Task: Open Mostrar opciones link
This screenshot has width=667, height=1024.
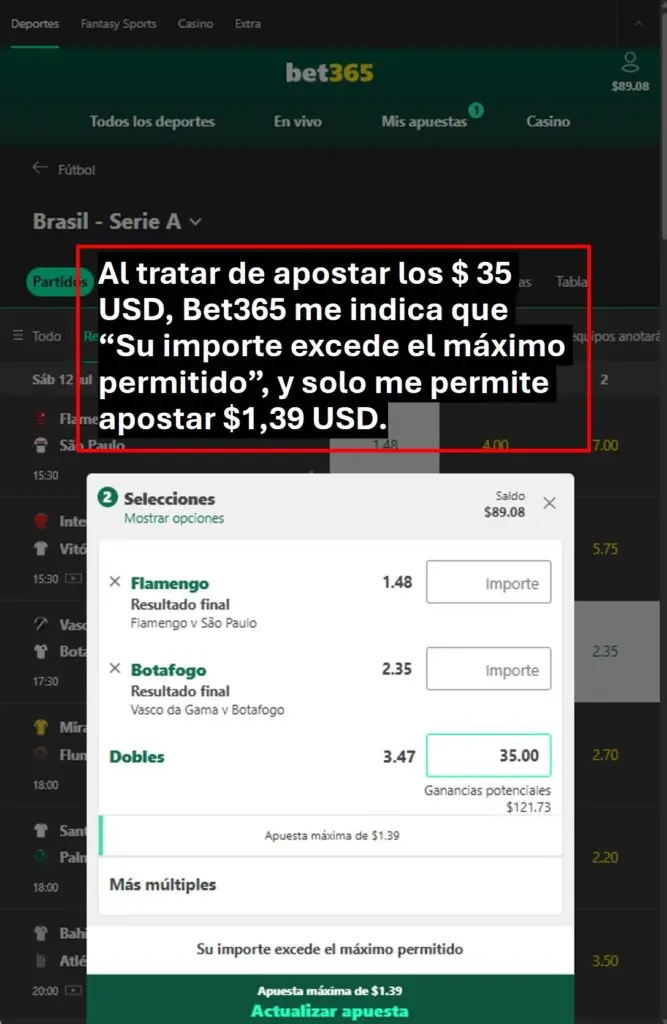Action: [174, 518]
